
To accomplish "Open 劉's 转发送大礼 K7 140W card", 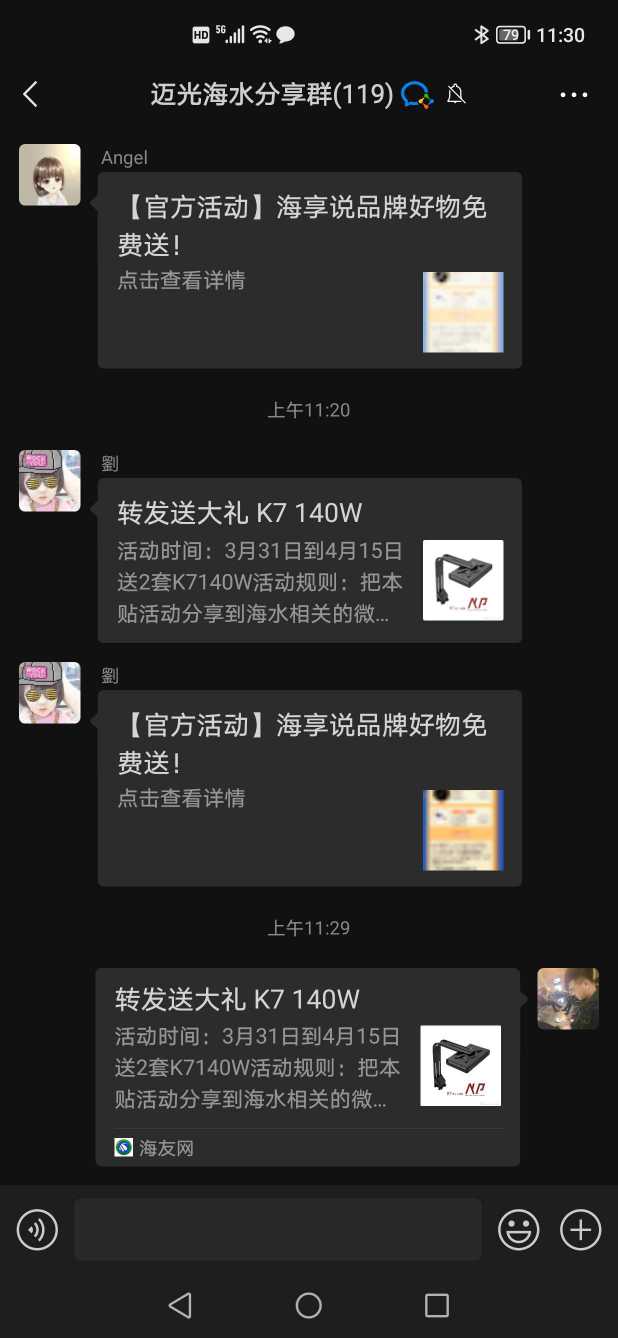I will coord(309,560).
